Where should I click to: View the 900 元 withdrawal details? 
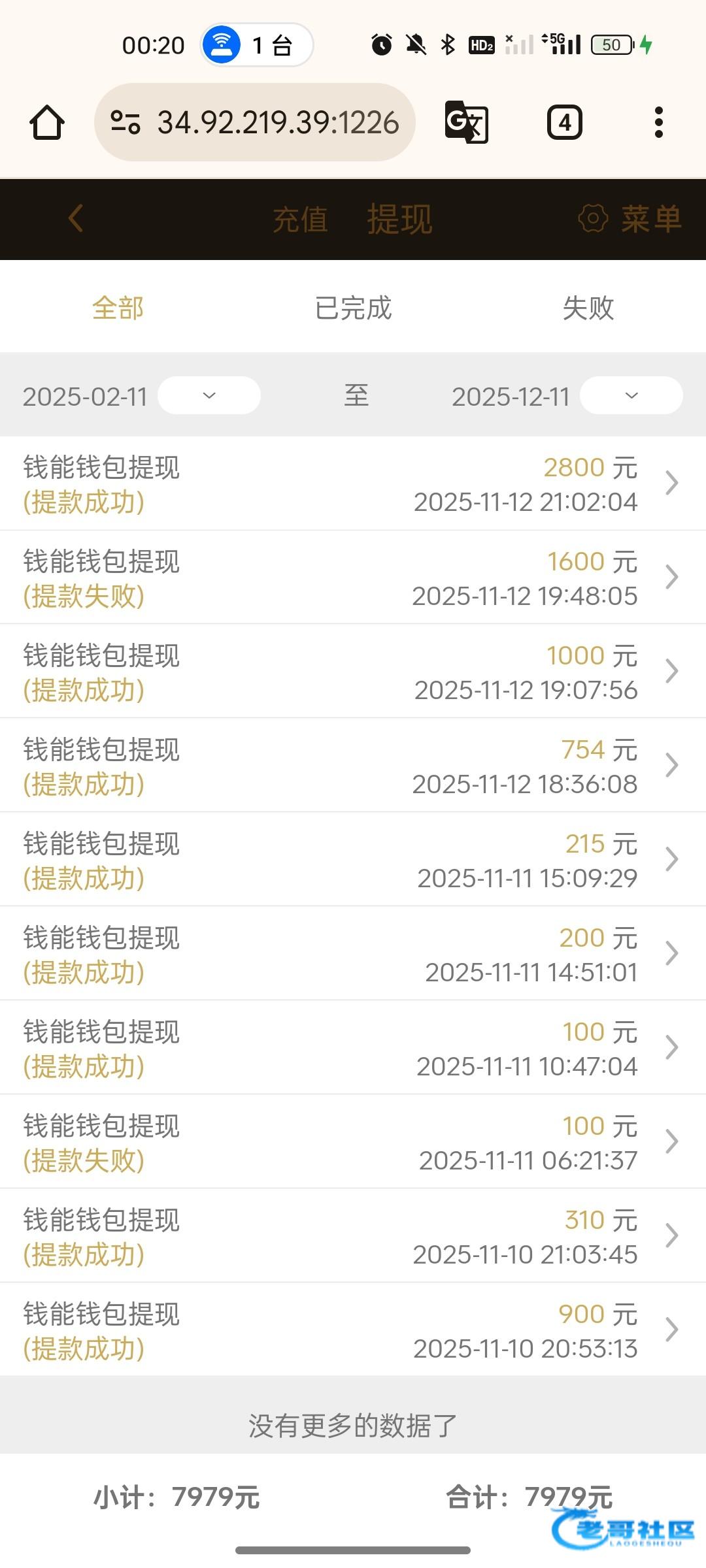[x=353, y=1331]
